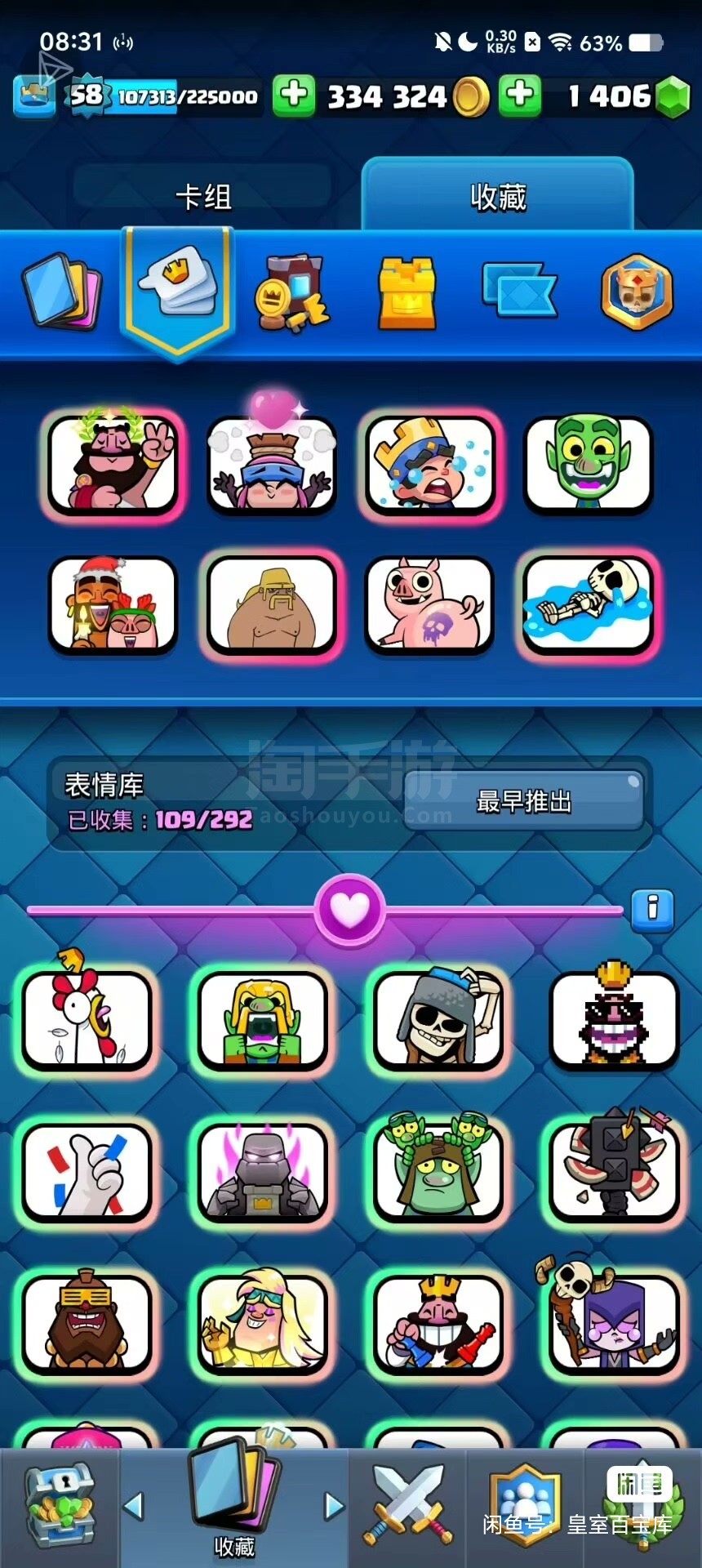702x1568 pixels.
Task: Select the pink hog emote
Action: pos(429,604)
